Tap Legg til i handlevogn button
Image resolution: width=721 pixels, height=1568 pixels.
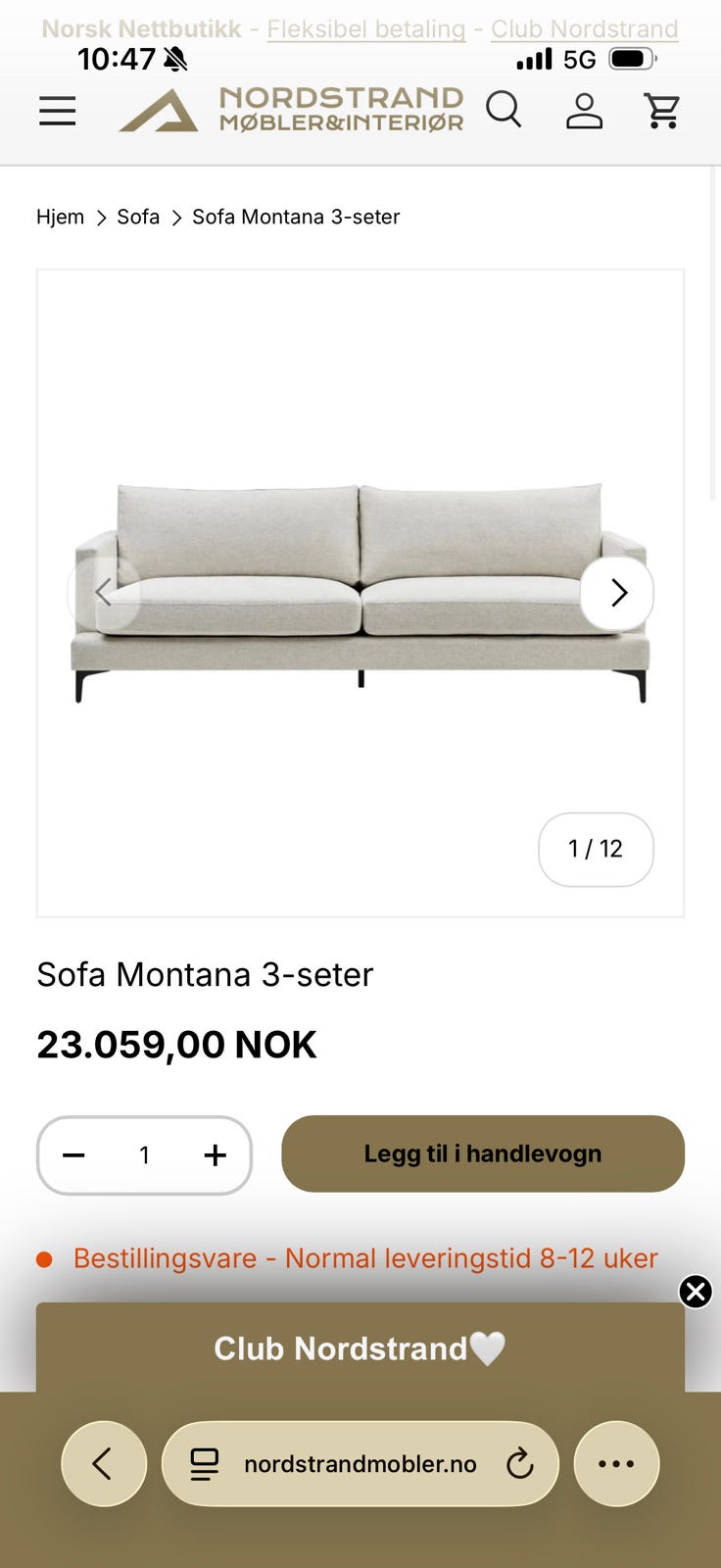pyautogui.click(x=483, y=1153)
